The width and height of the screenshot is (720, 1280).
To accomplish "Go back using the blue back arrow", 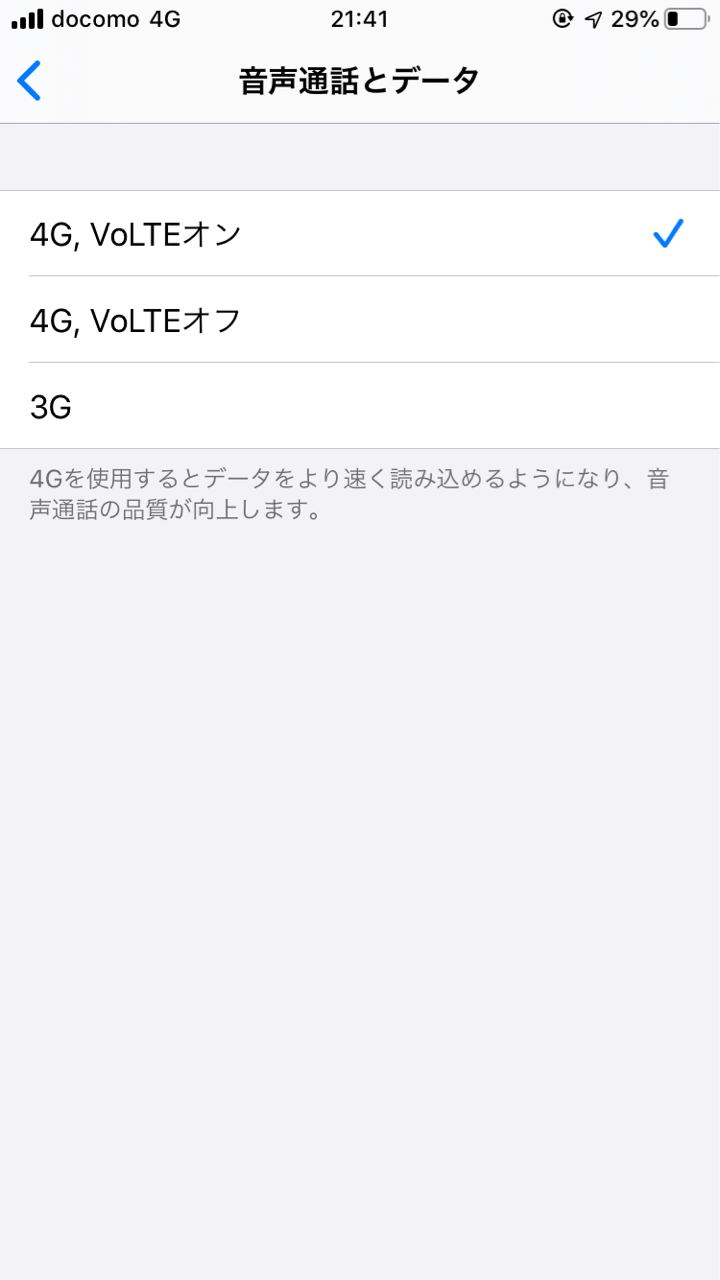I will point(30,81).
